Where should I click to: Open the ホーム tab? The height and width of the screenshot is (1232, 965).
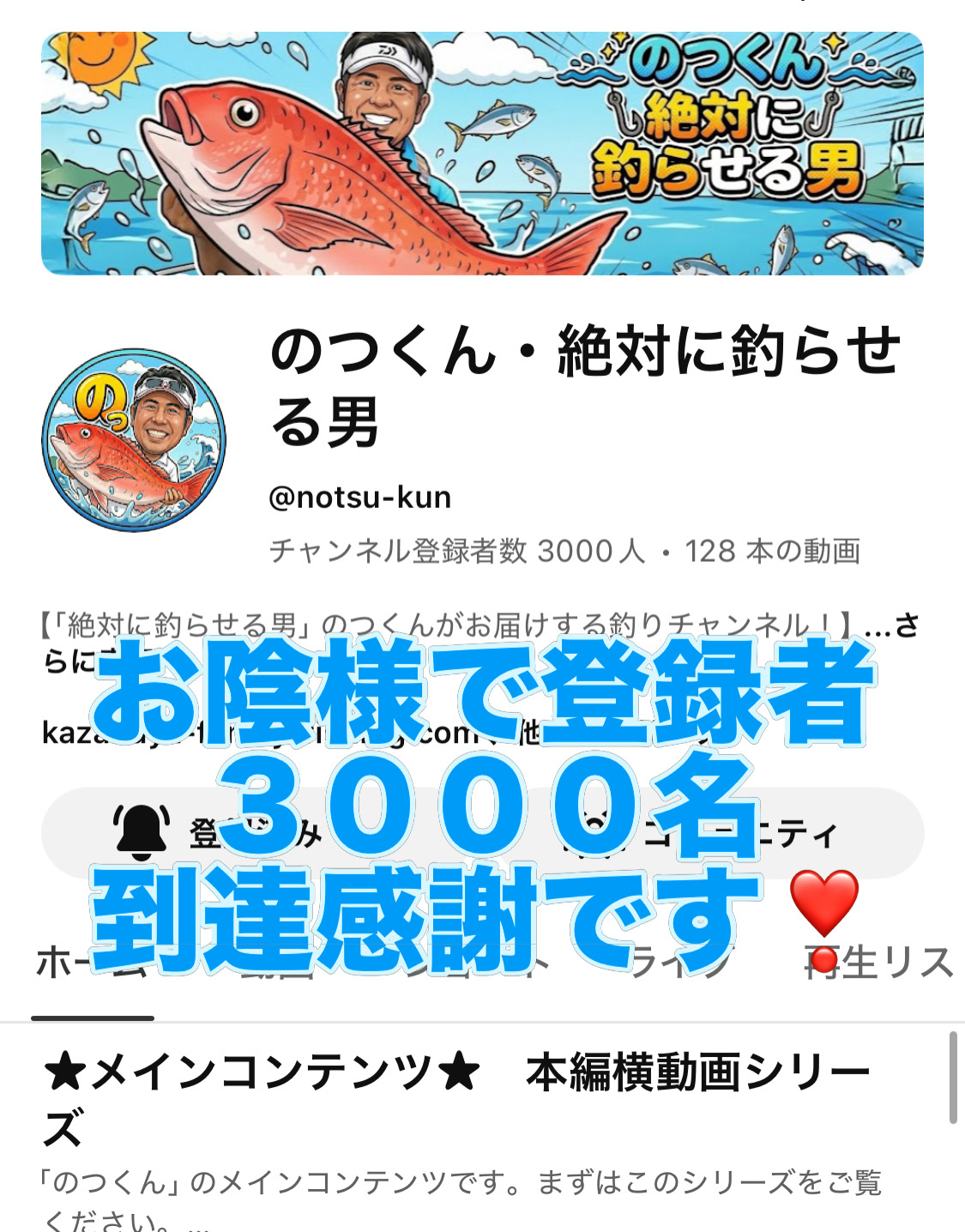[x=64, y=964]
